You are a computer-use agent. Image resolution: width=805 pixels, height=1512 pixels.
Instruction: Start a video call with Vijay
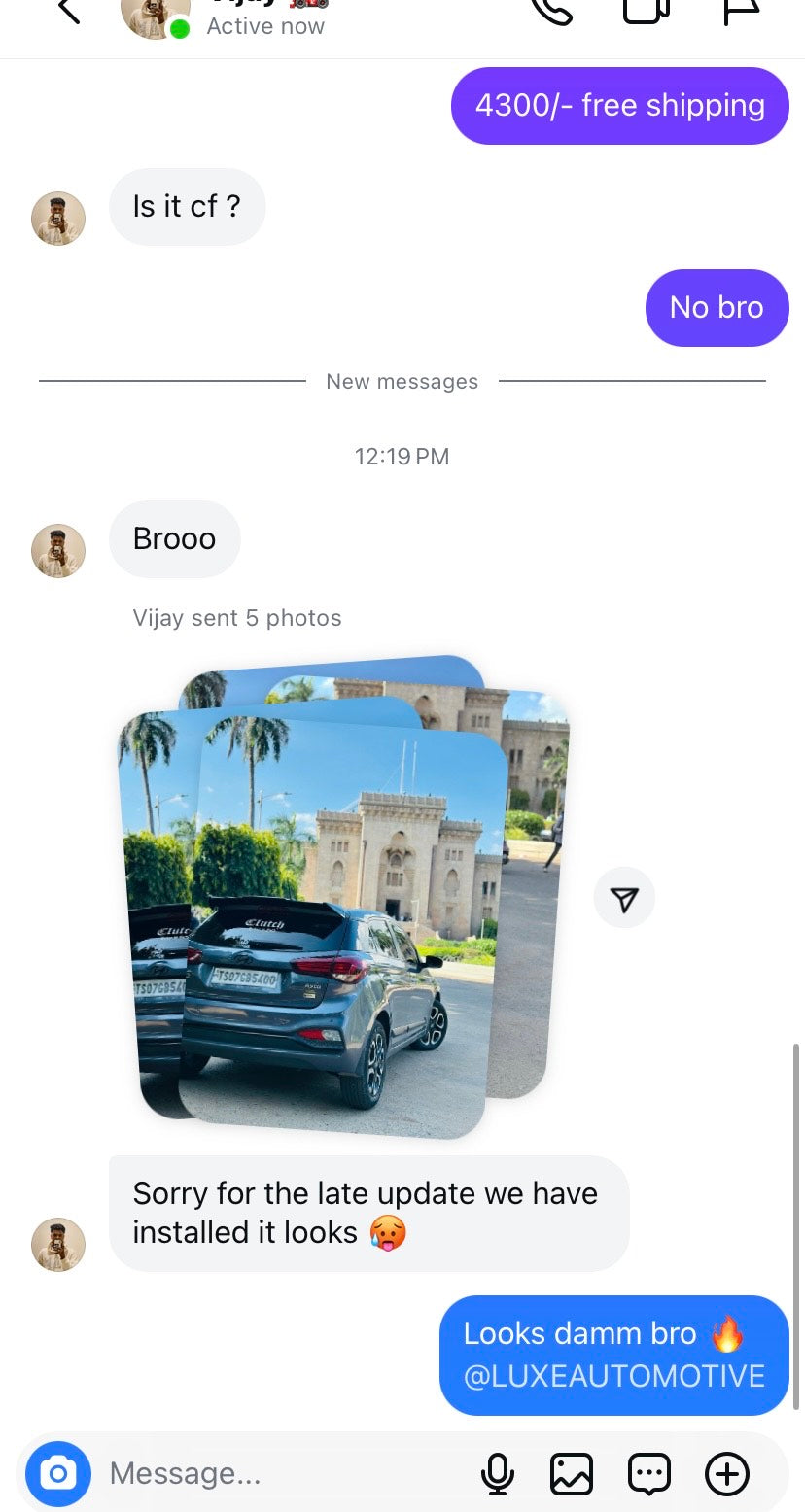(646, 10)
